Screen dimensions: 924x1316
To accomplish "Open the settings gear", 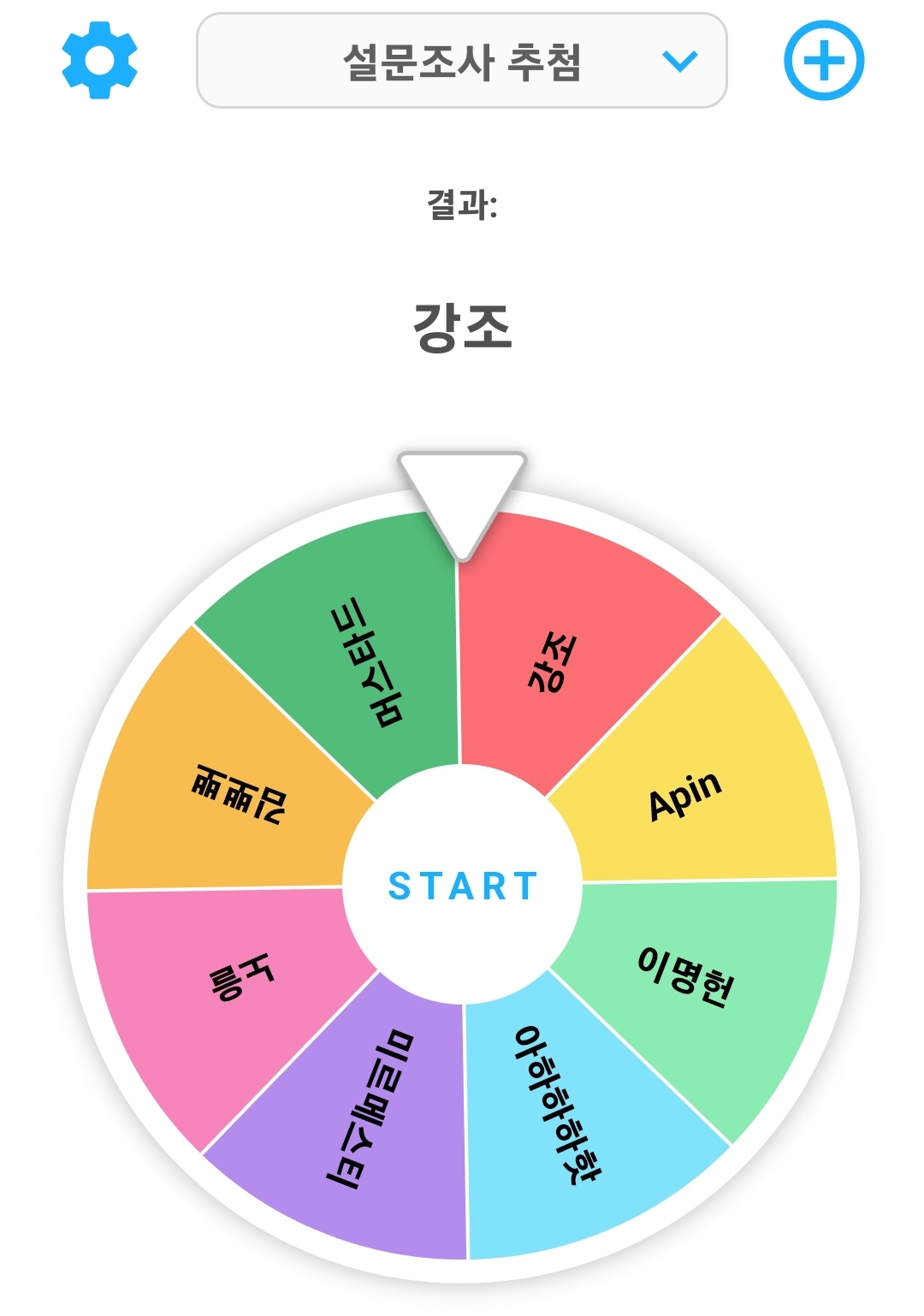I will click(x=99, y=61).
